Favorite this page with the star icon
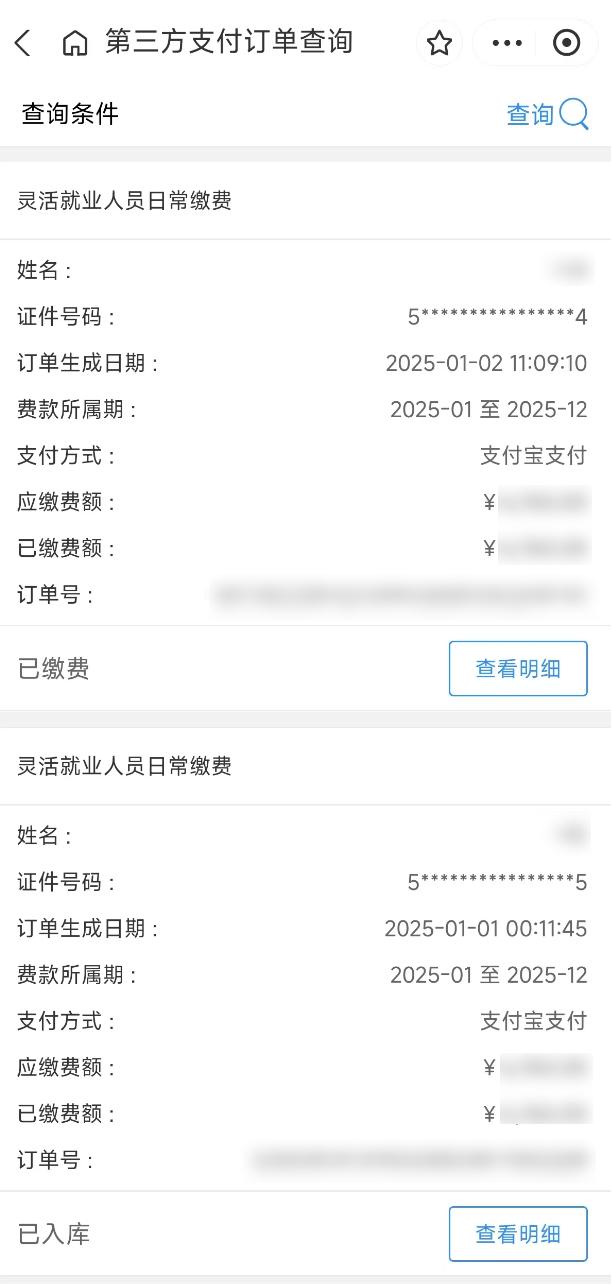This screenshot has width=612, height=1284. (439, 43)
